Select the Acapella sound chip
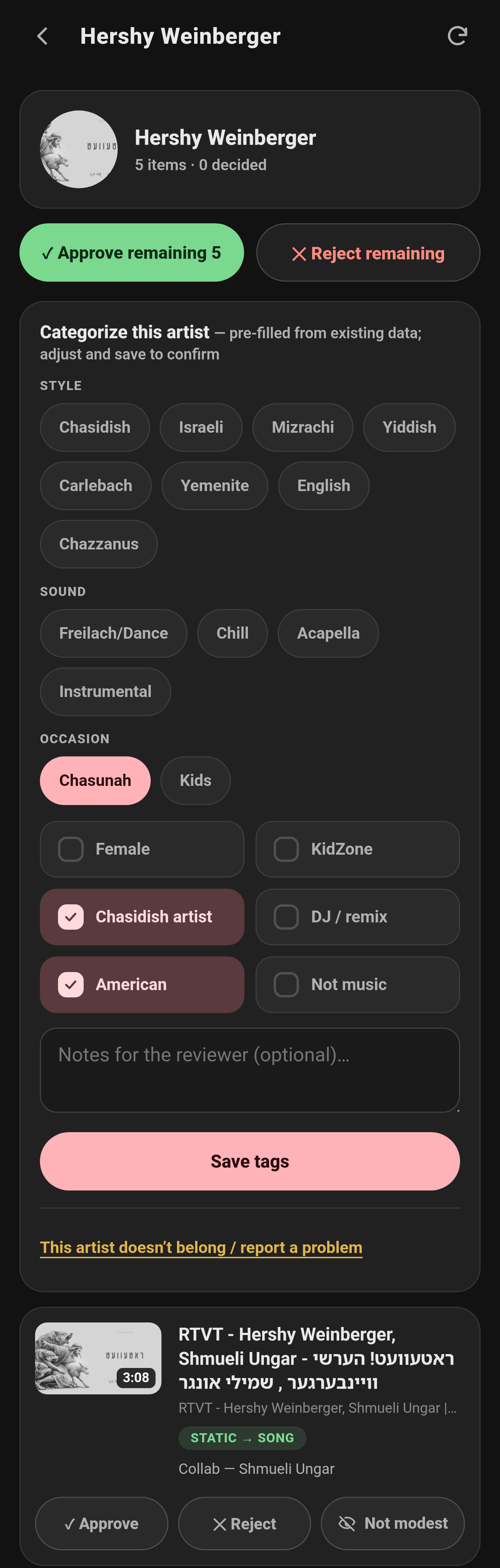Viewport: 500px width, 1568px height. [x=328, y=633]
